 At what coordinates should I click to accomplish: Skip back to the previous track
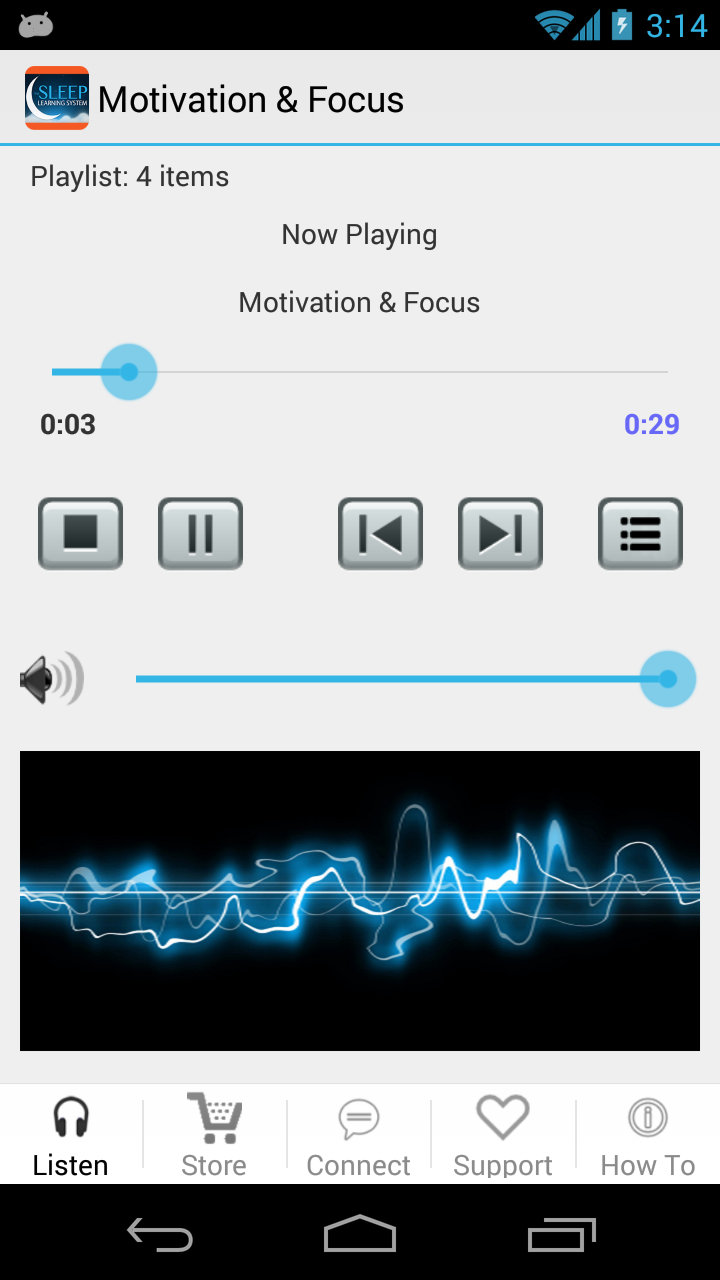coord(380,533)
